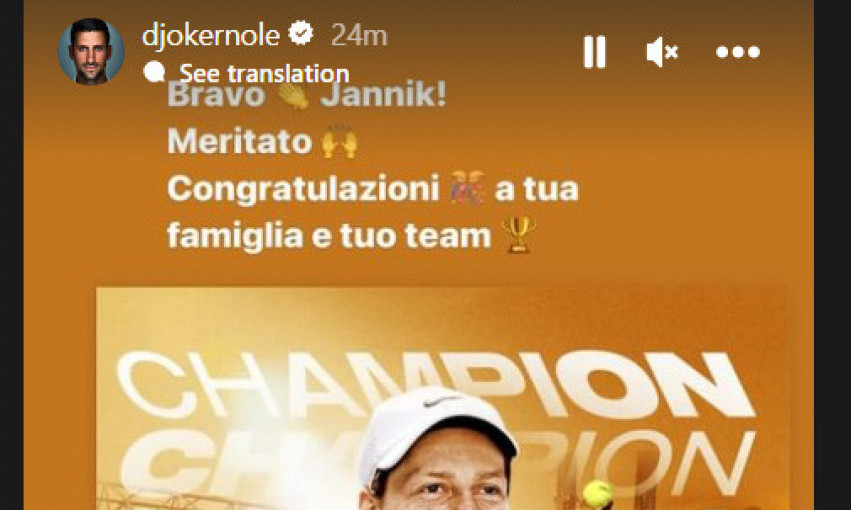Tap the djokernole username
The image size is (851, 510).
click(210, 35)
